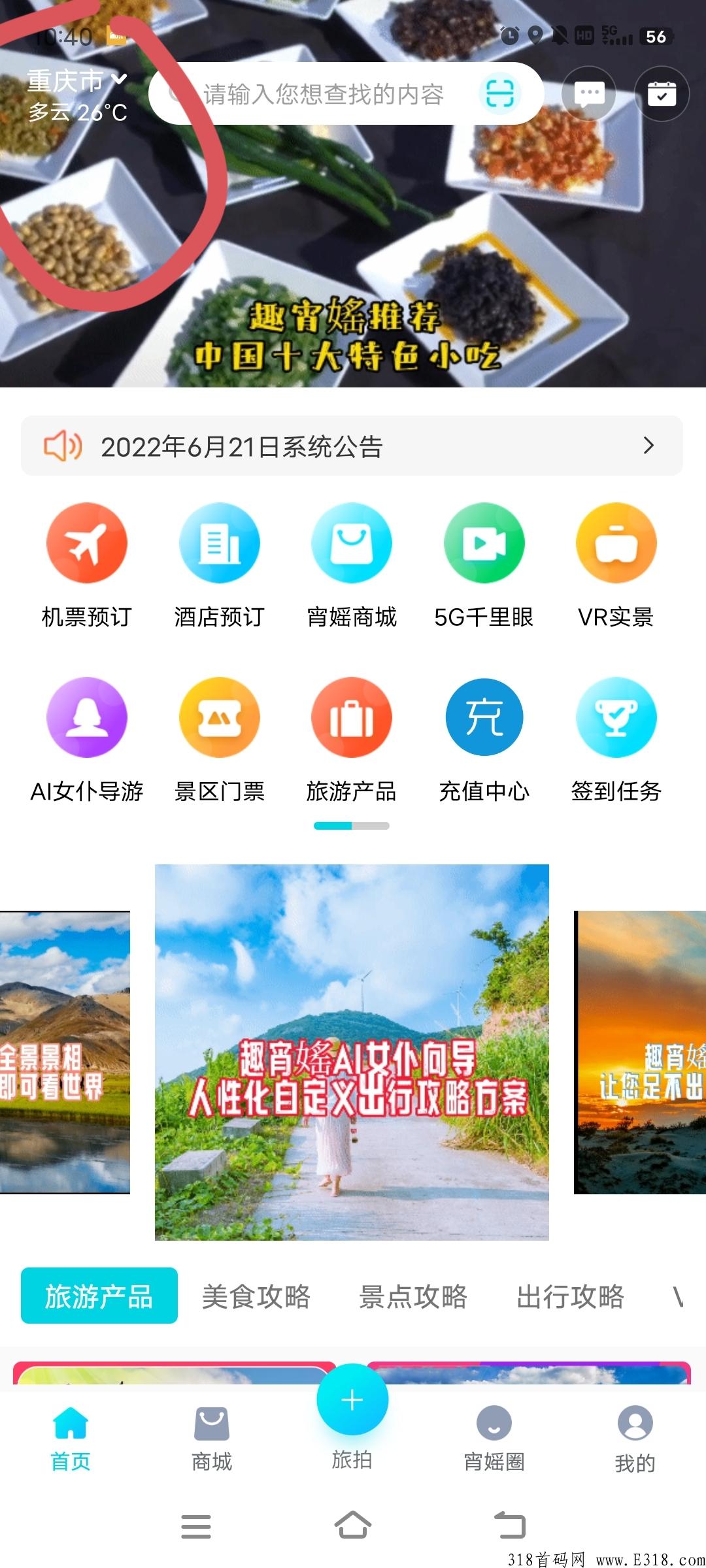Open the calendar icon at top right

662,93
